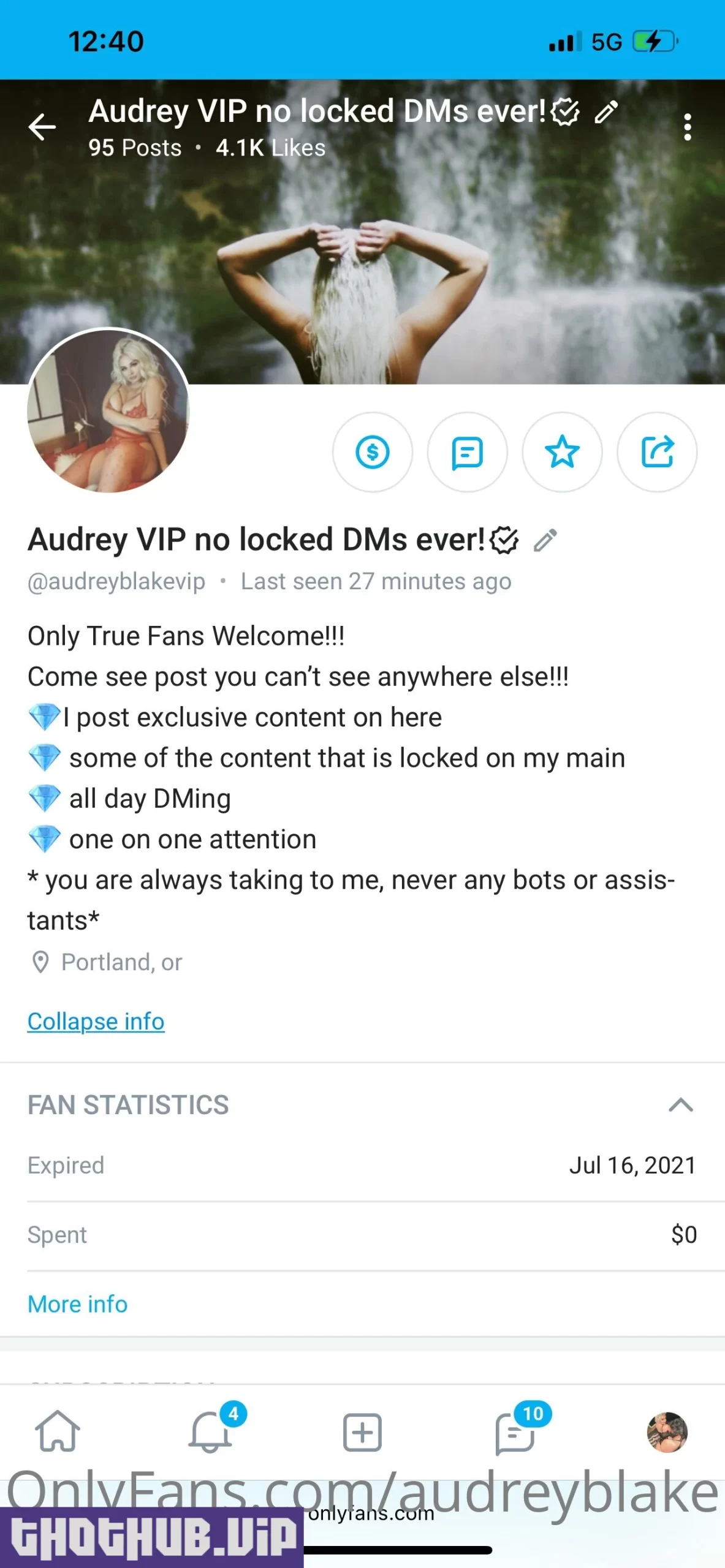This screenshot has width=725, height=1568.
Task: Open the round profile avatar photo
Action: click(108, 410)
